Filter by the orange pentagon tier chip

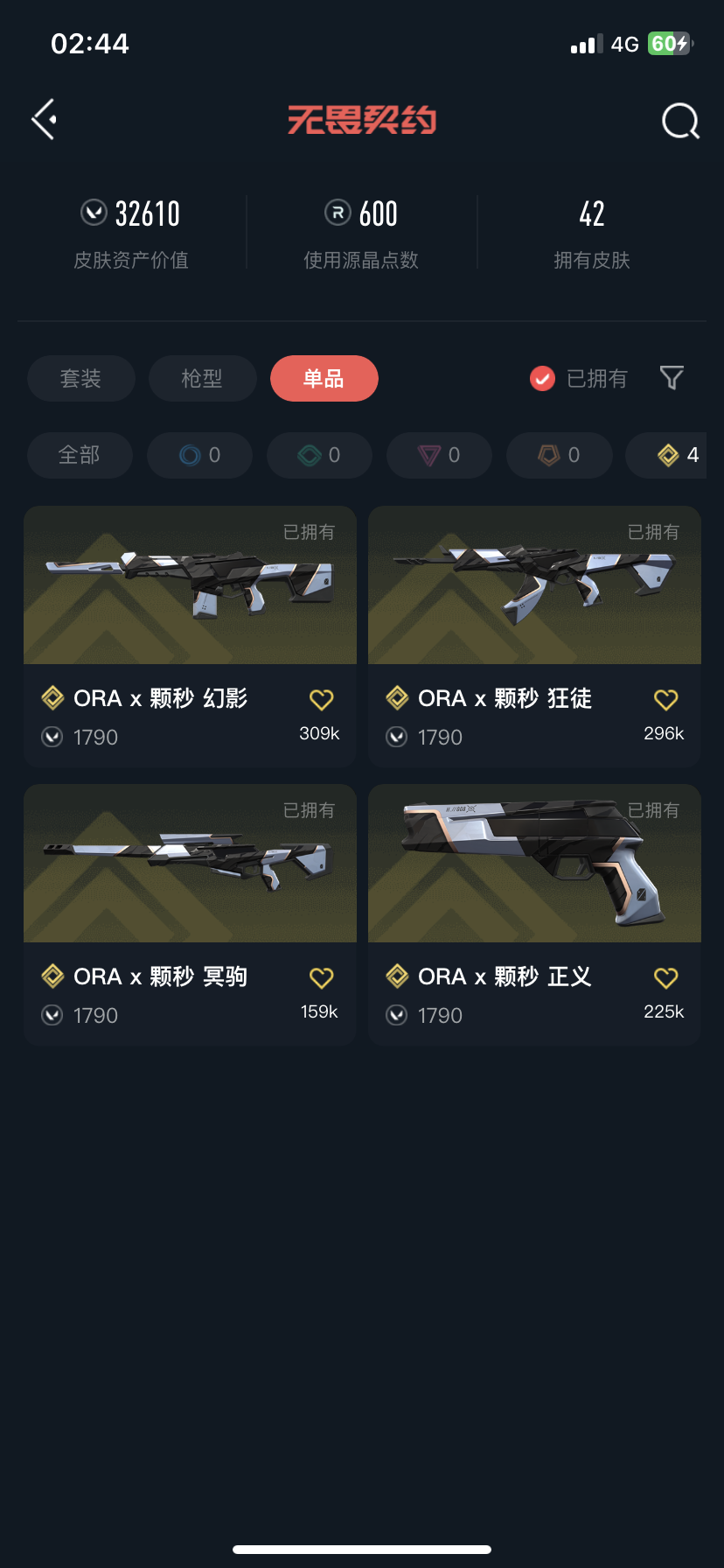click(559, 455)
